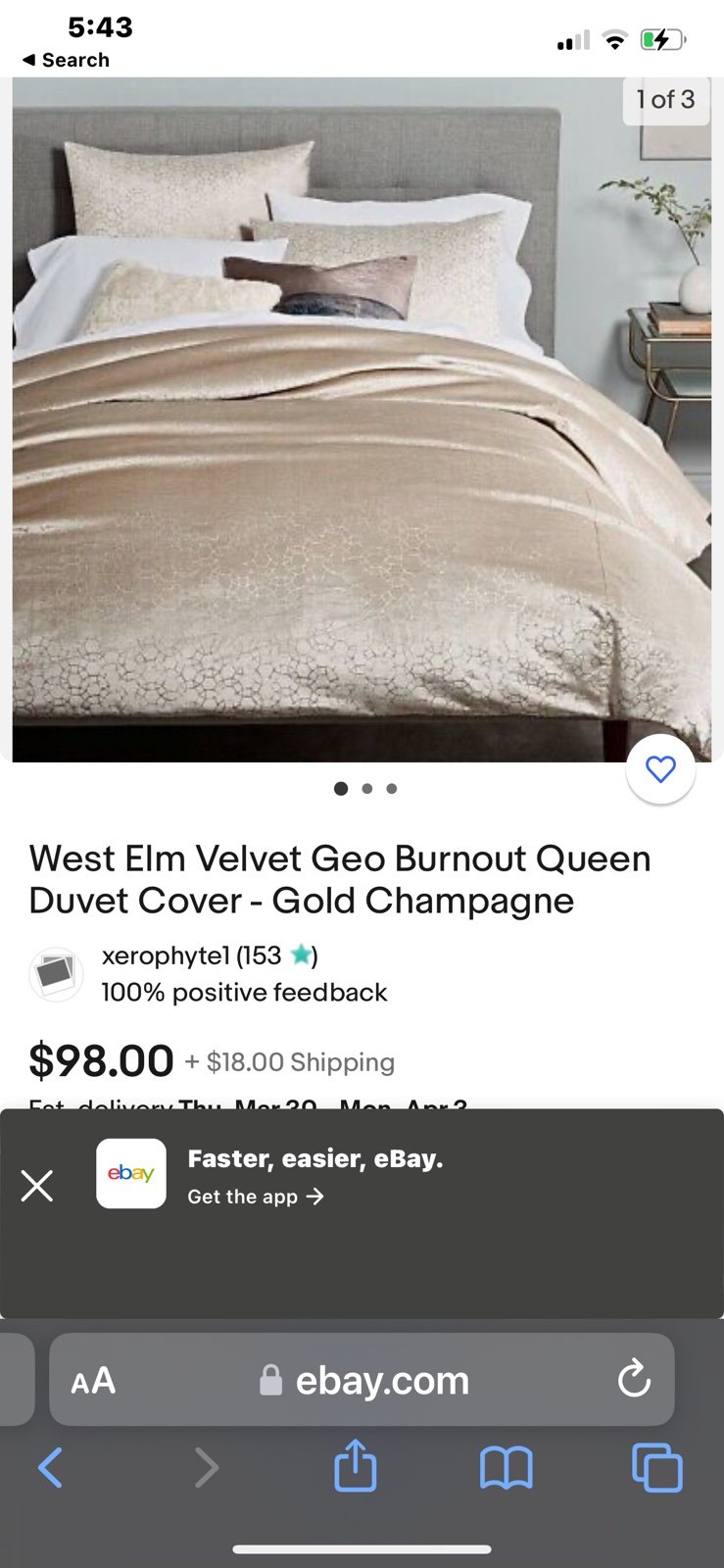Open Safari bookmarks
Image resolution: width=724 pixels, height=1568 pixels.
coord(506,1468)
